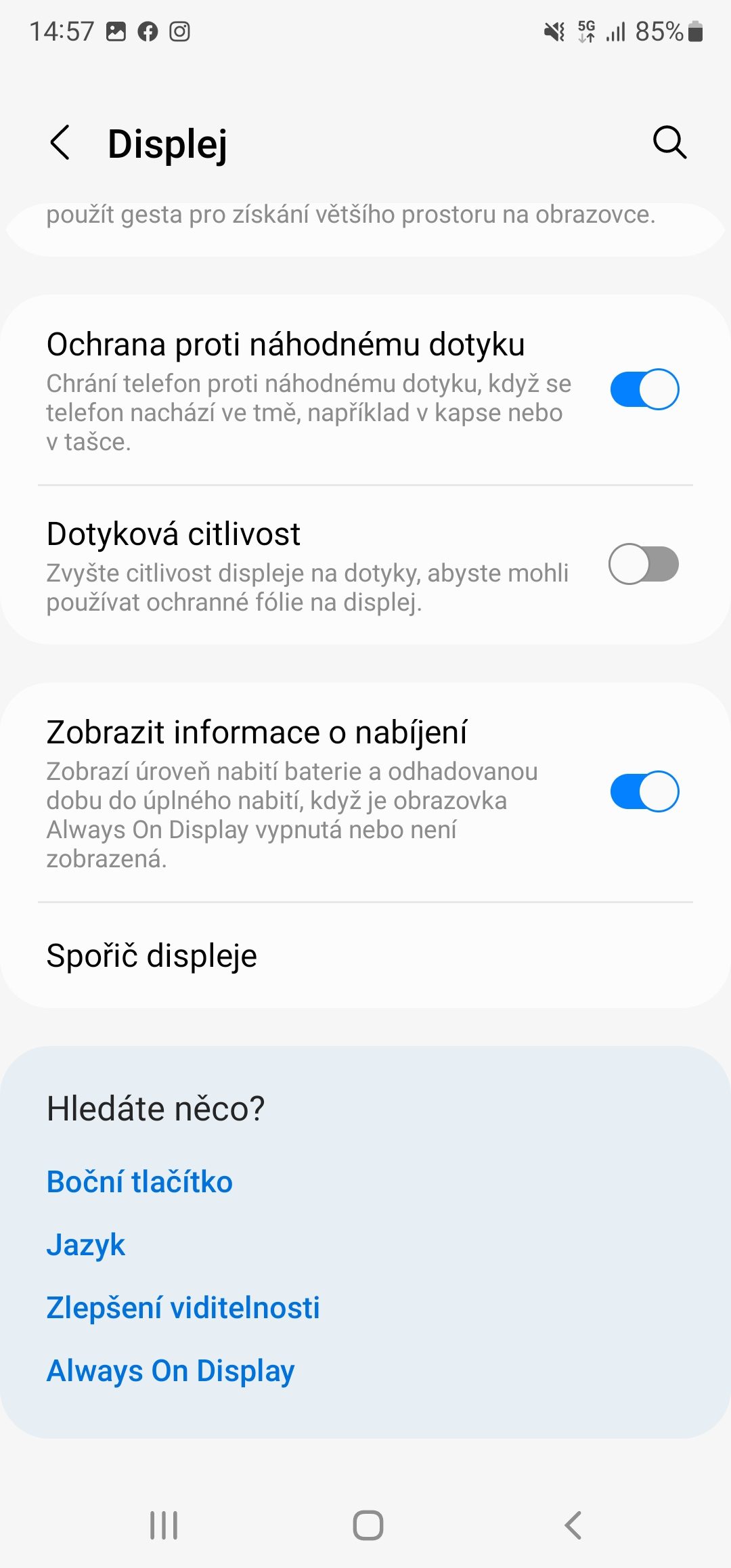This screenshot has width=731, height=1568.
Task: Tap the system home button
Action: (368, 1525)
